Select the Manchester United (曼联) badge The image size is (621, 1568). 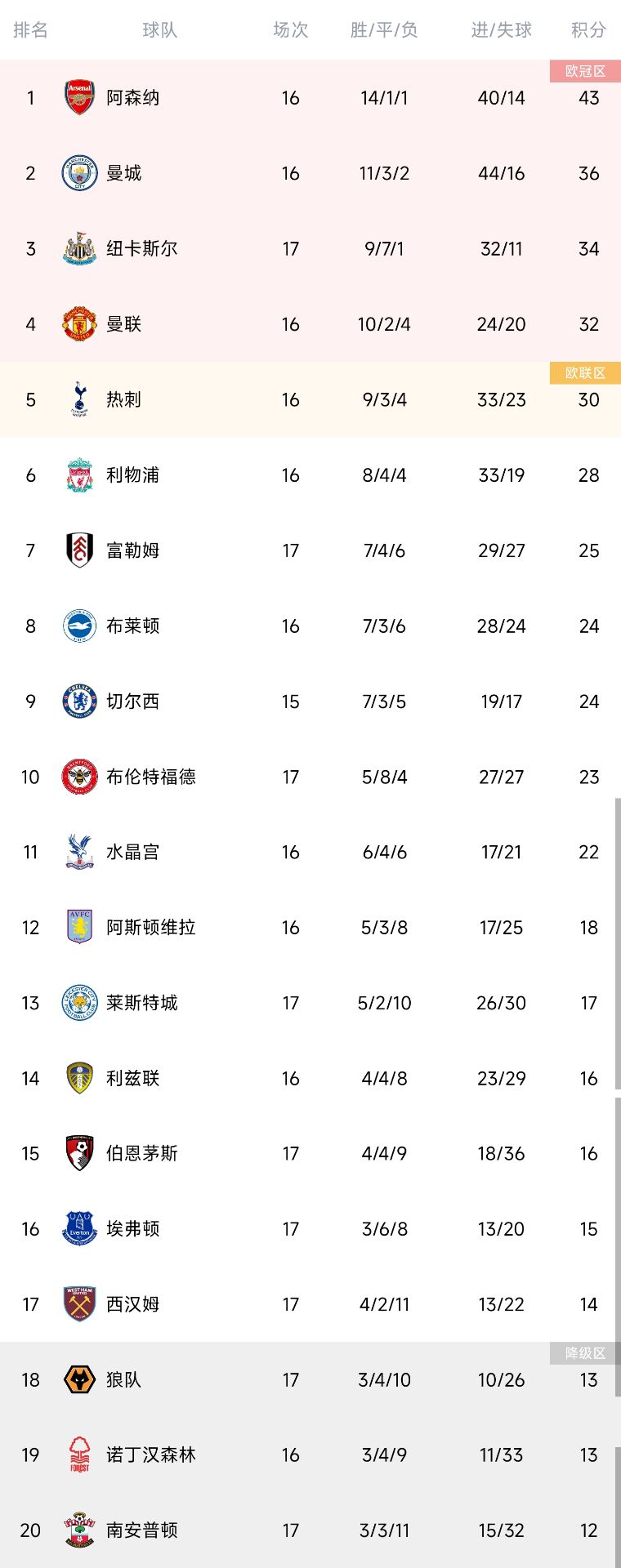click(x=79, y=324)
